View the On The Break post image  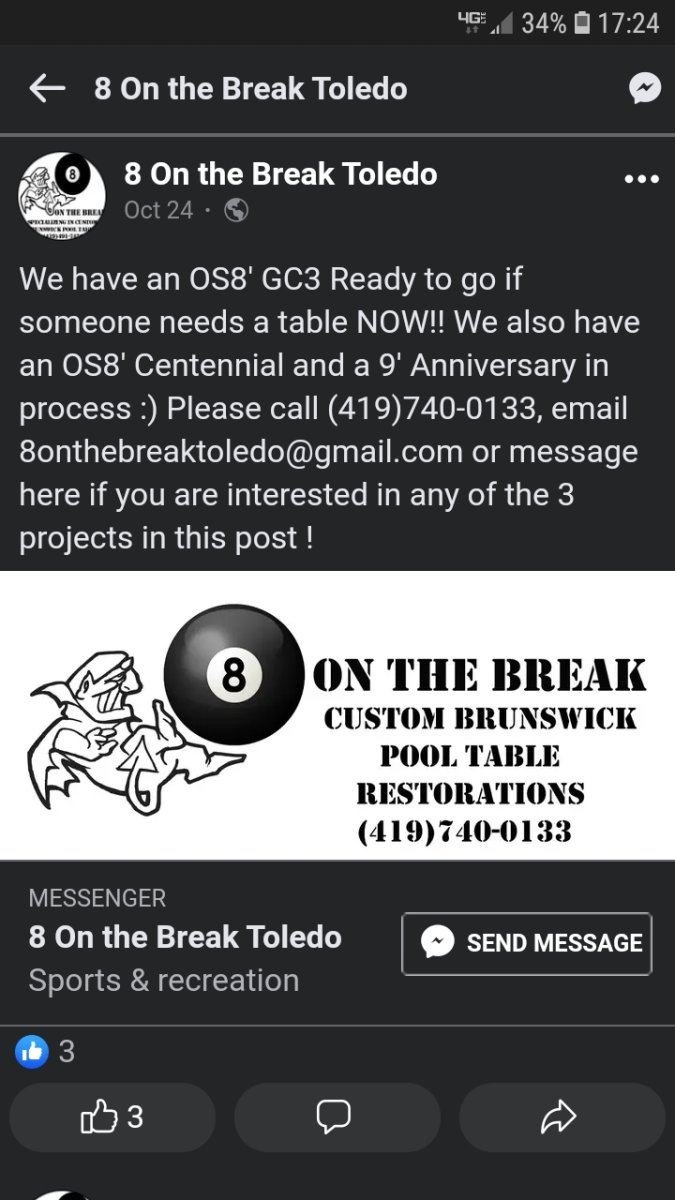pos(337,715)
